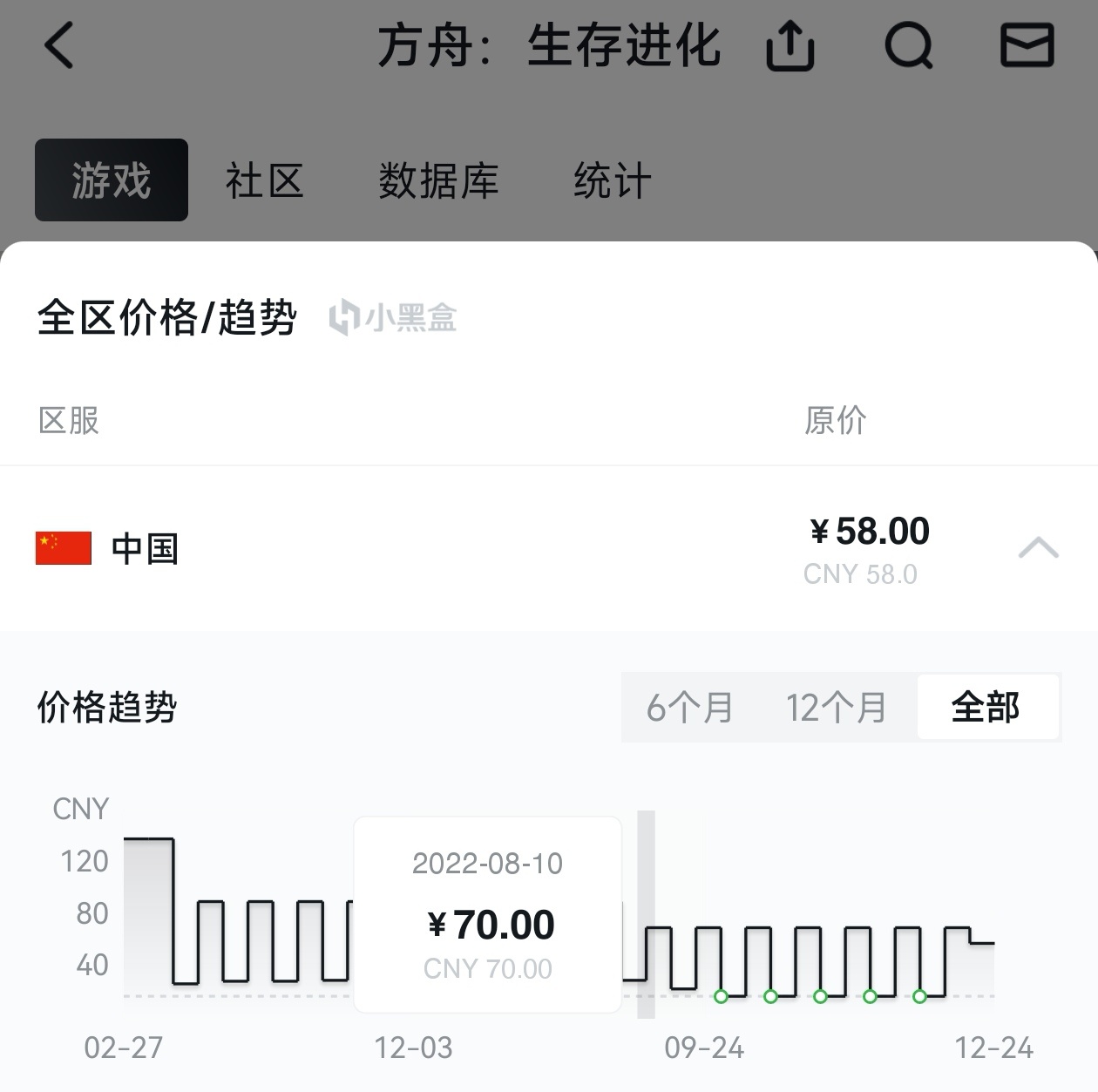The height and width of the screenshot is (1092, 1098).
Task: Collapse the 中国 region price row
Action: [1038, 549]
